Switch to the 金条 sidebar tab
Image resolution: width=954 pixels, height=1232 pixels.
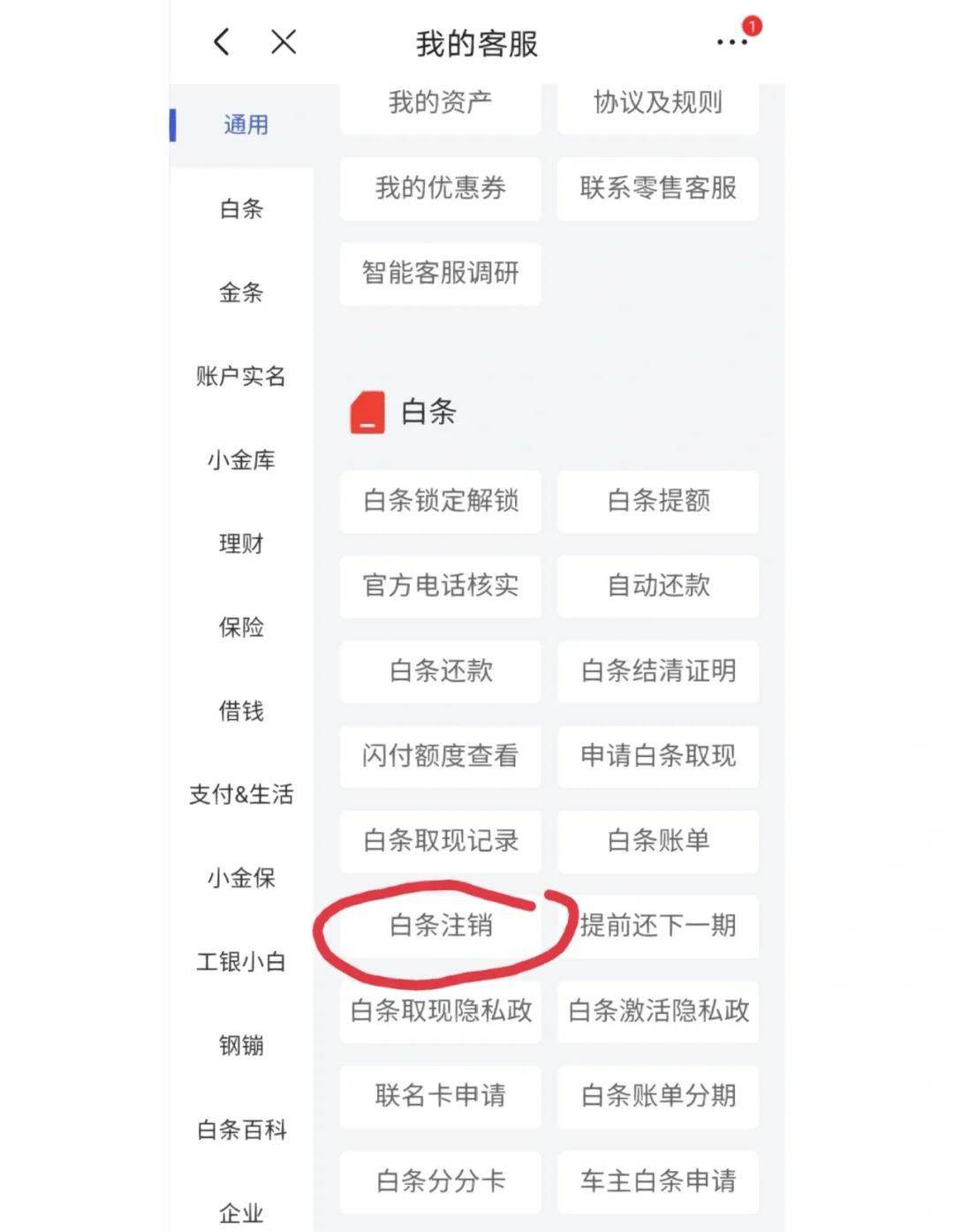pos(241,292)
